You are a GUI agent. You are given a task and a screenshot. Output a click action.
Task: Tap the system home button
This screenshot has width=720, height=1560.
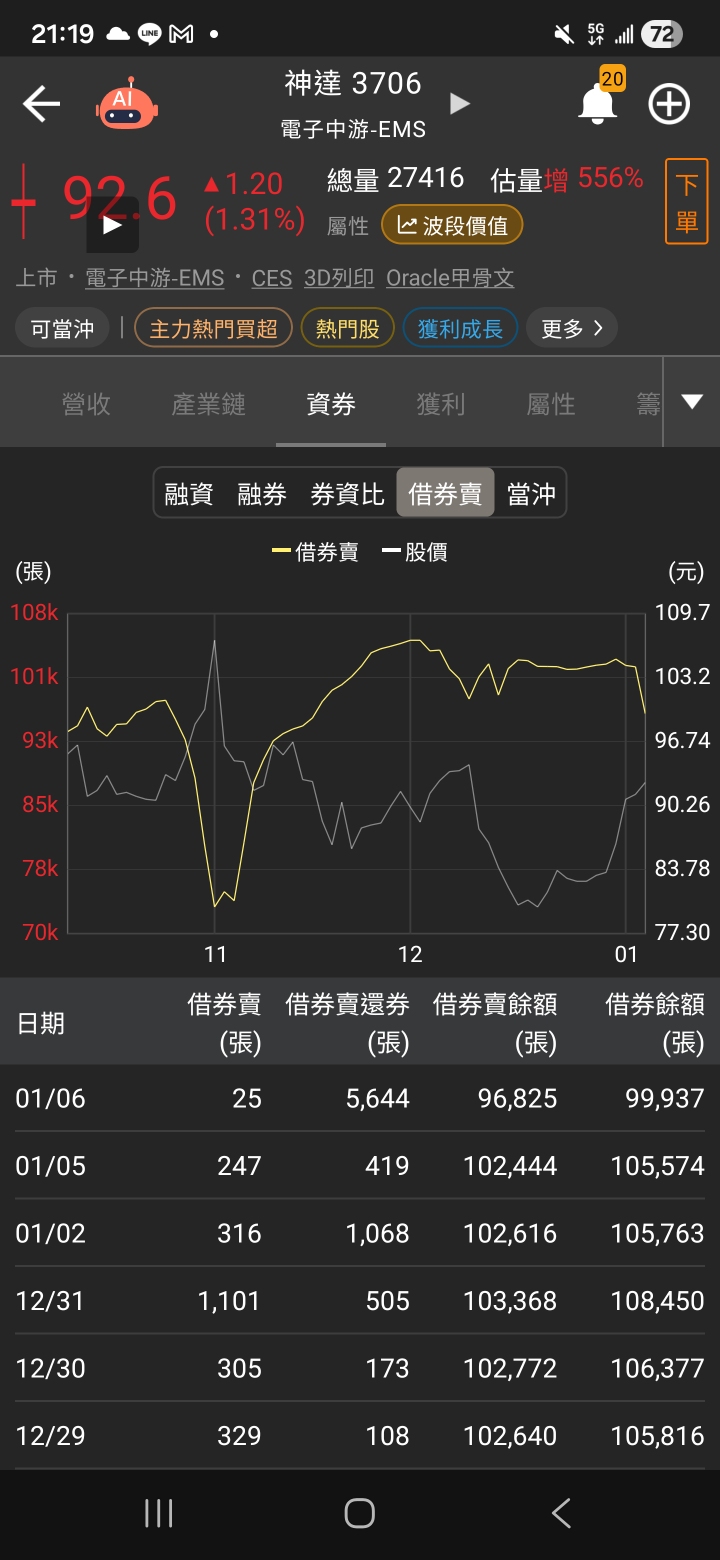coord(359,1513)
